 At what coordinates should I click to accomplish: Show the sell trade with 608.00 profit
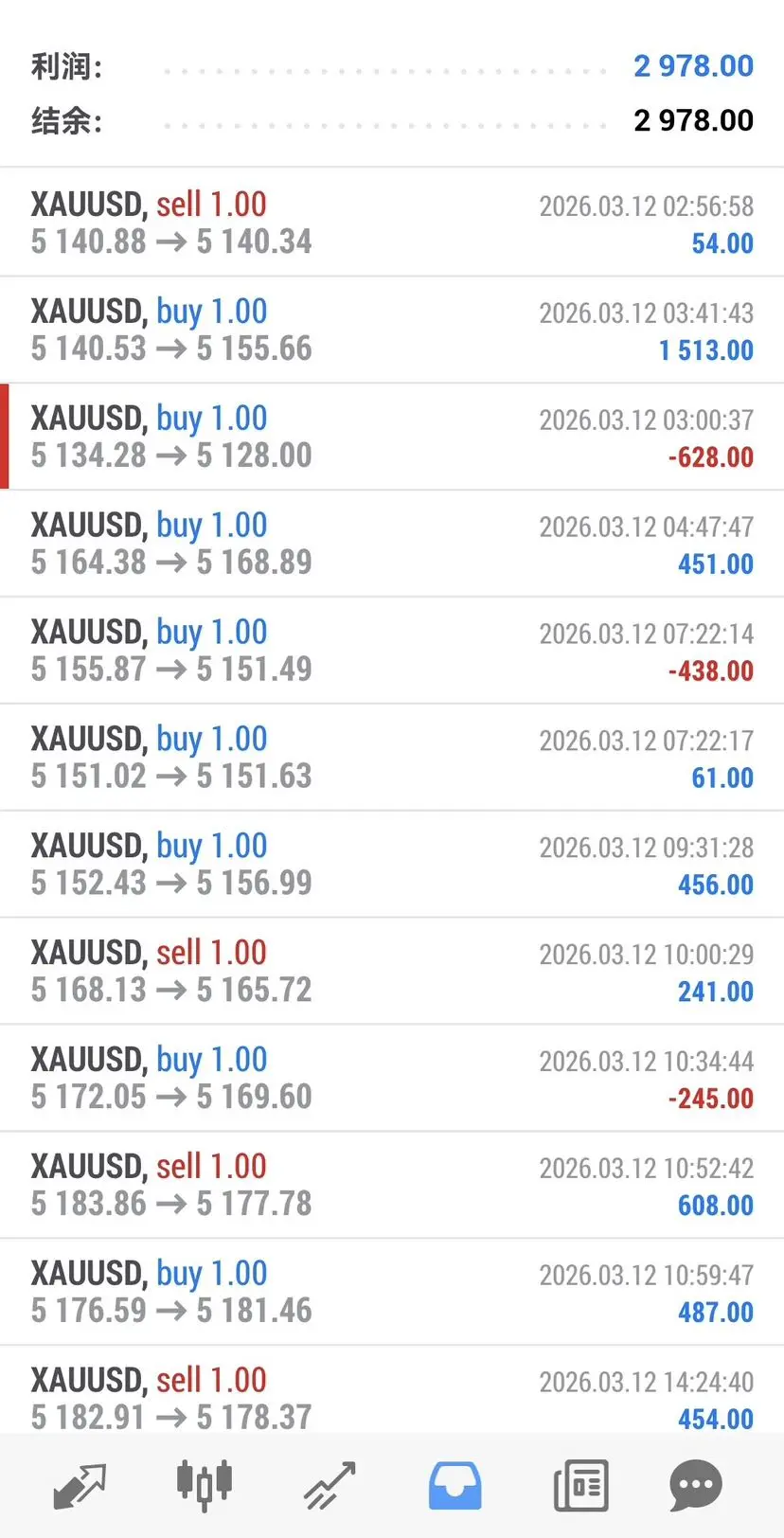[x=392, y=1186]
